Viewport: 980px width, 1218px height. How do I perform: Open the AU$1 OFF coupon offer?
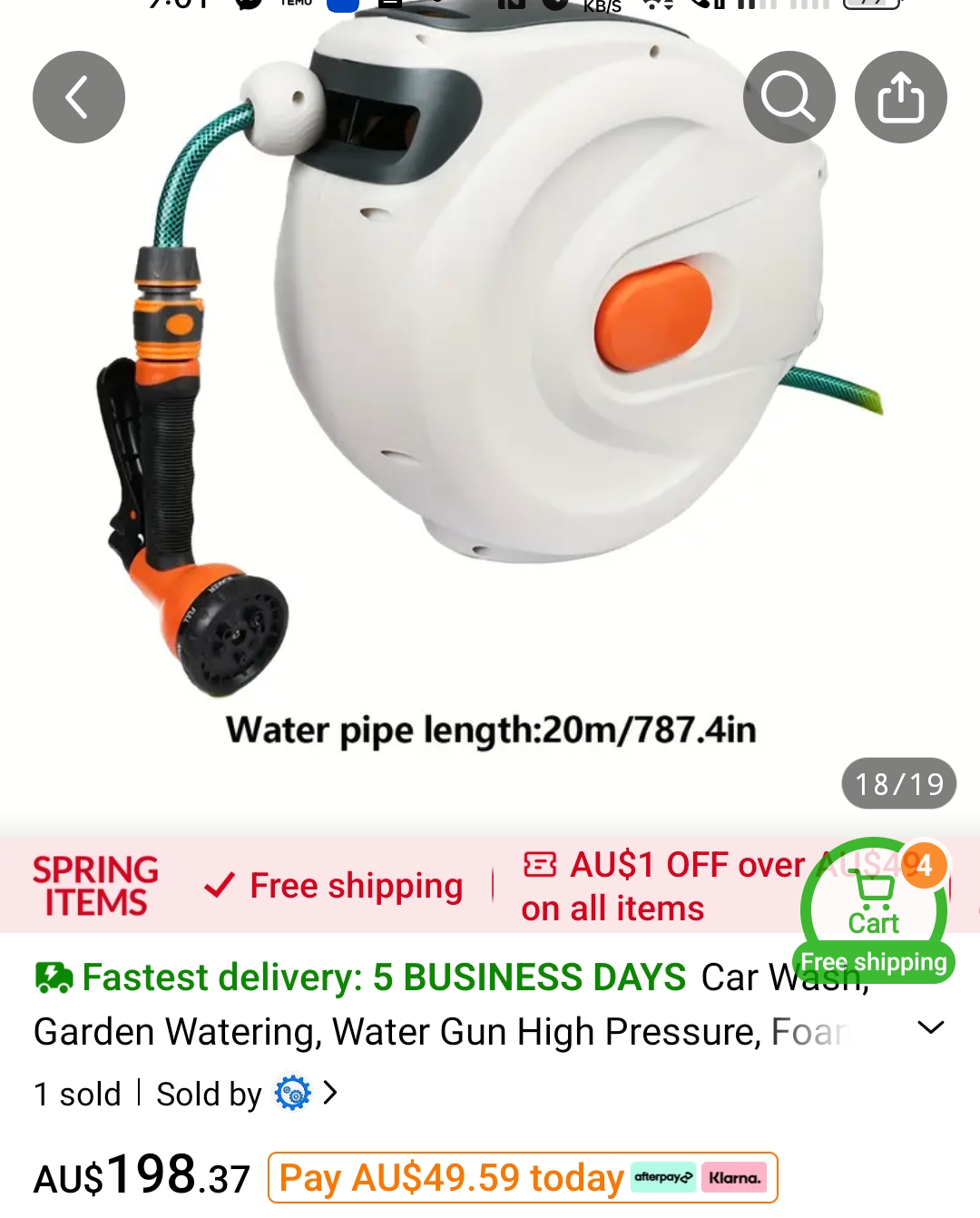coord(662,886)
